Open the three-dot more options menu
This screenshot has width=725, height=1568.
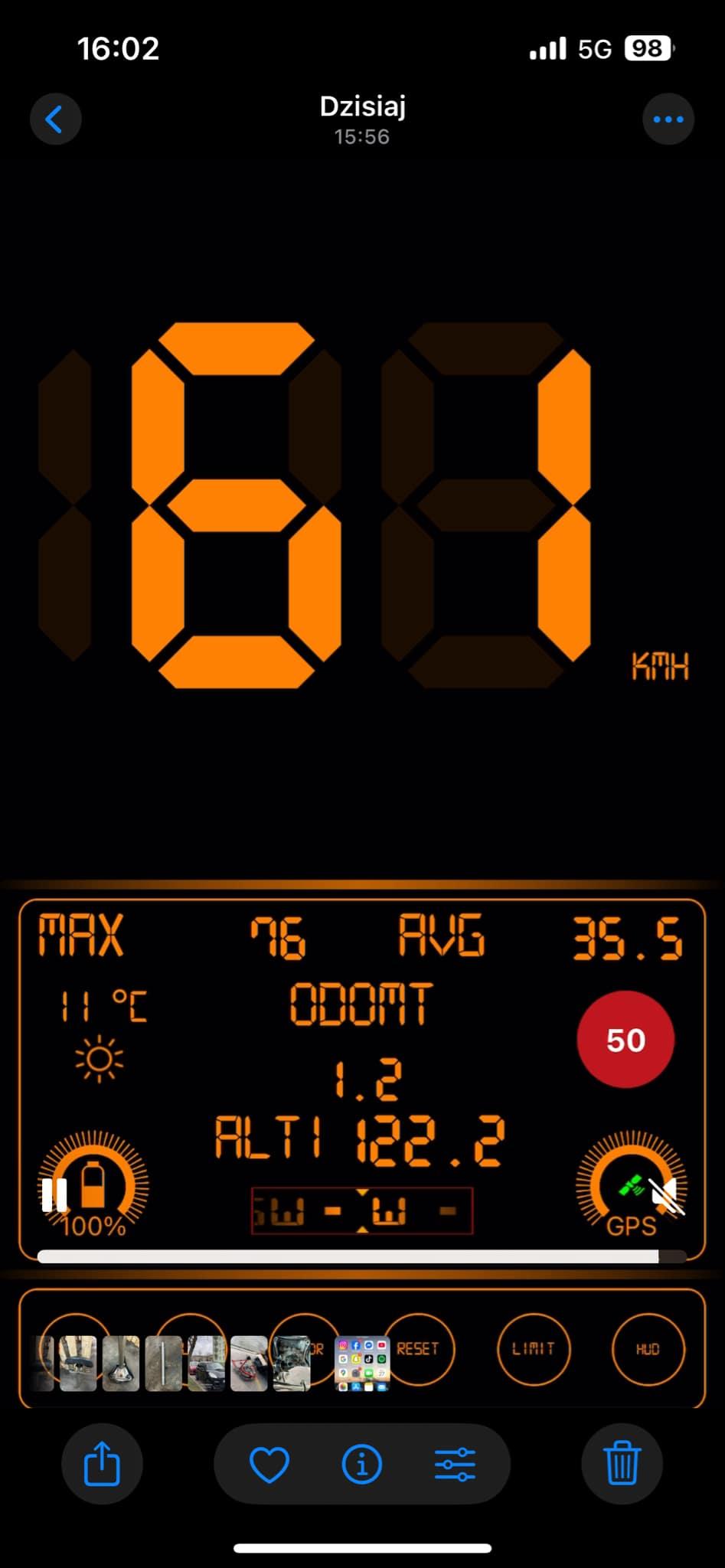pyautogui.click(x=668, y=119)
